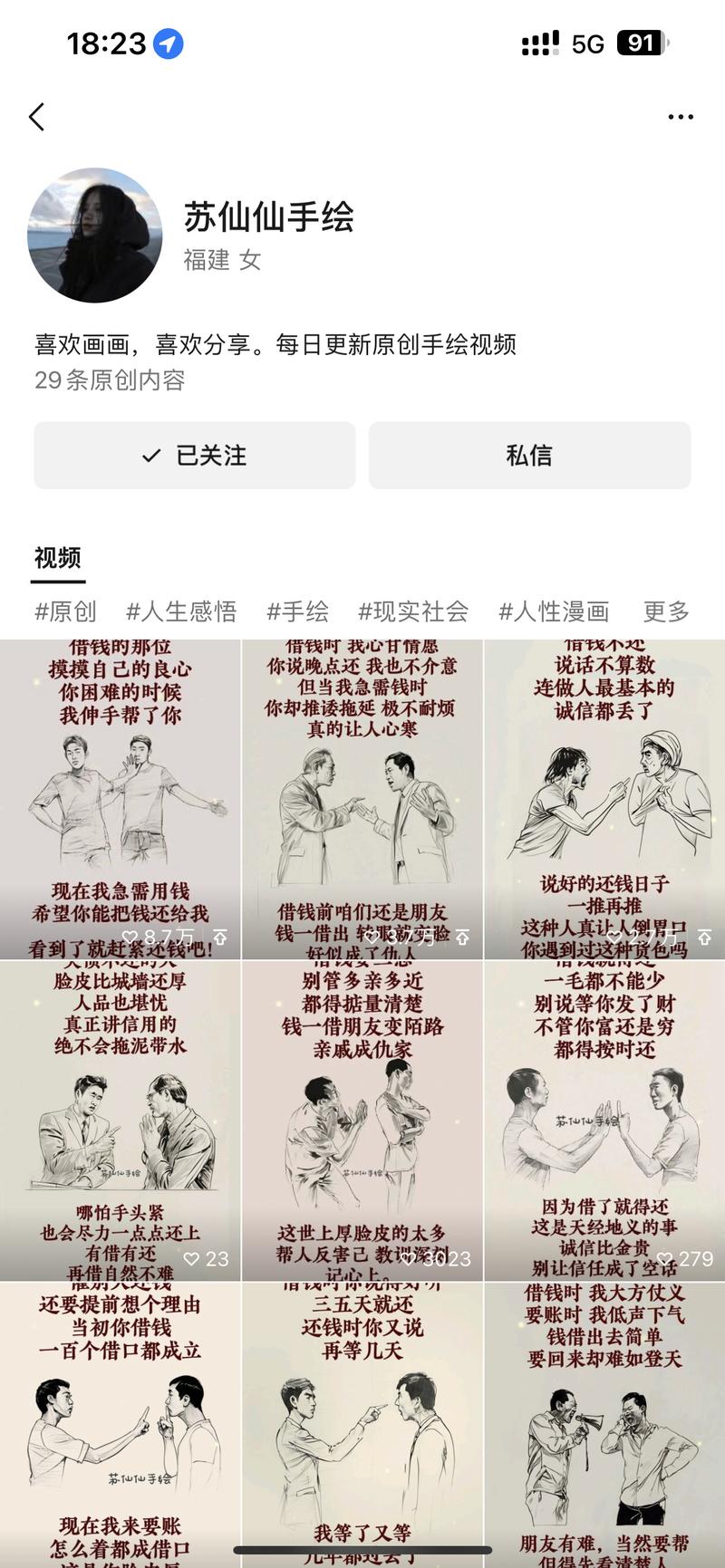Open the video with 279 likes
This screenshot has height=1568, width=725.
click(x=604, y=1121)
